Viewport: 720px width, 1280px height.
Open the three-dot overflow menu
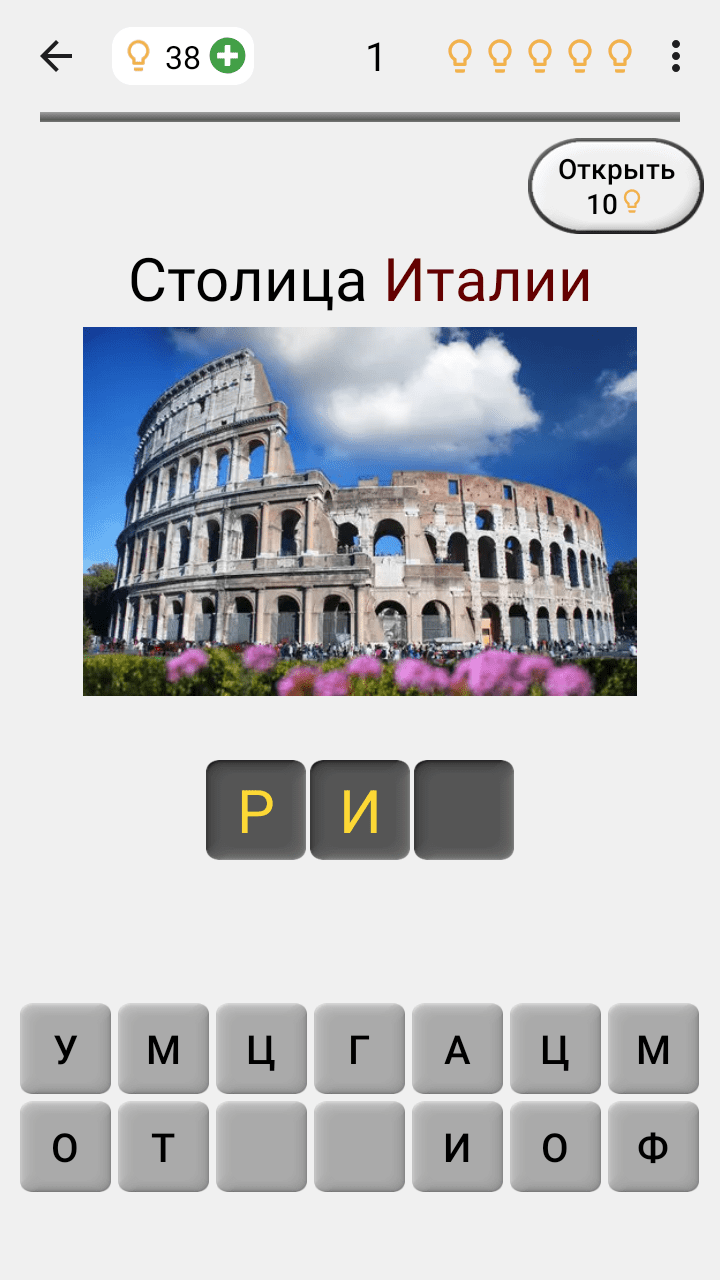click(x=676, y=56)
